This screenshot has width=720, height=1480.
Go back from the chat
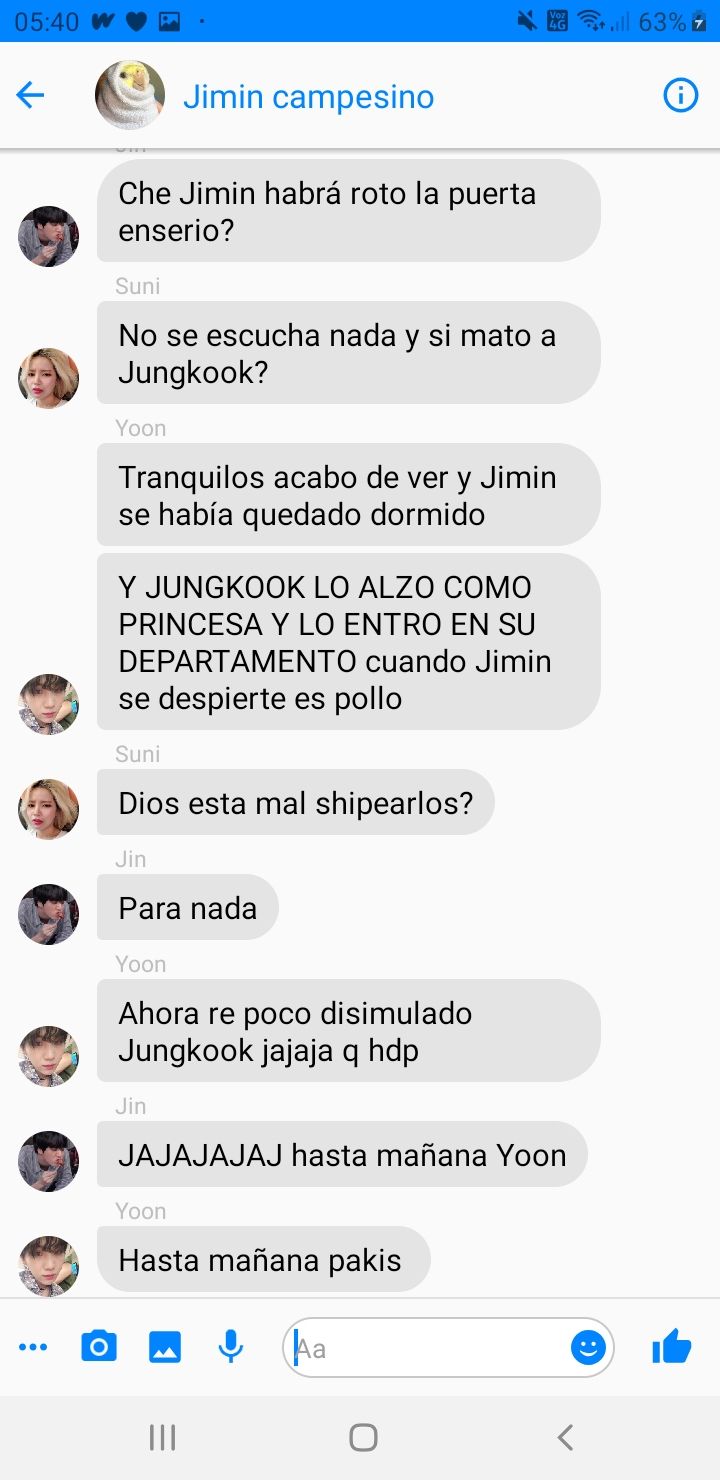[31, 96]
